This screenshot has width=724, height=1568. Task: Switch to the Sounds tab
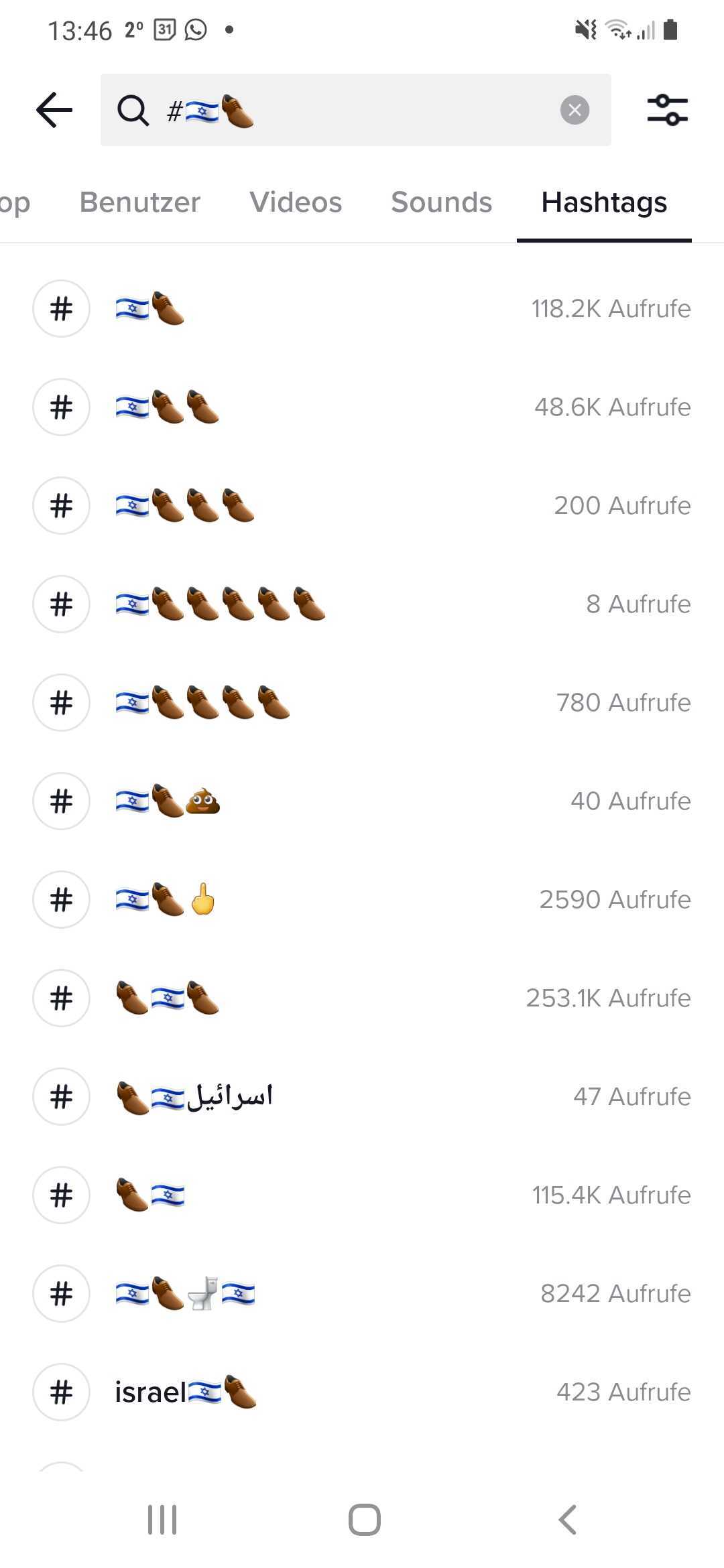(441, 202)
